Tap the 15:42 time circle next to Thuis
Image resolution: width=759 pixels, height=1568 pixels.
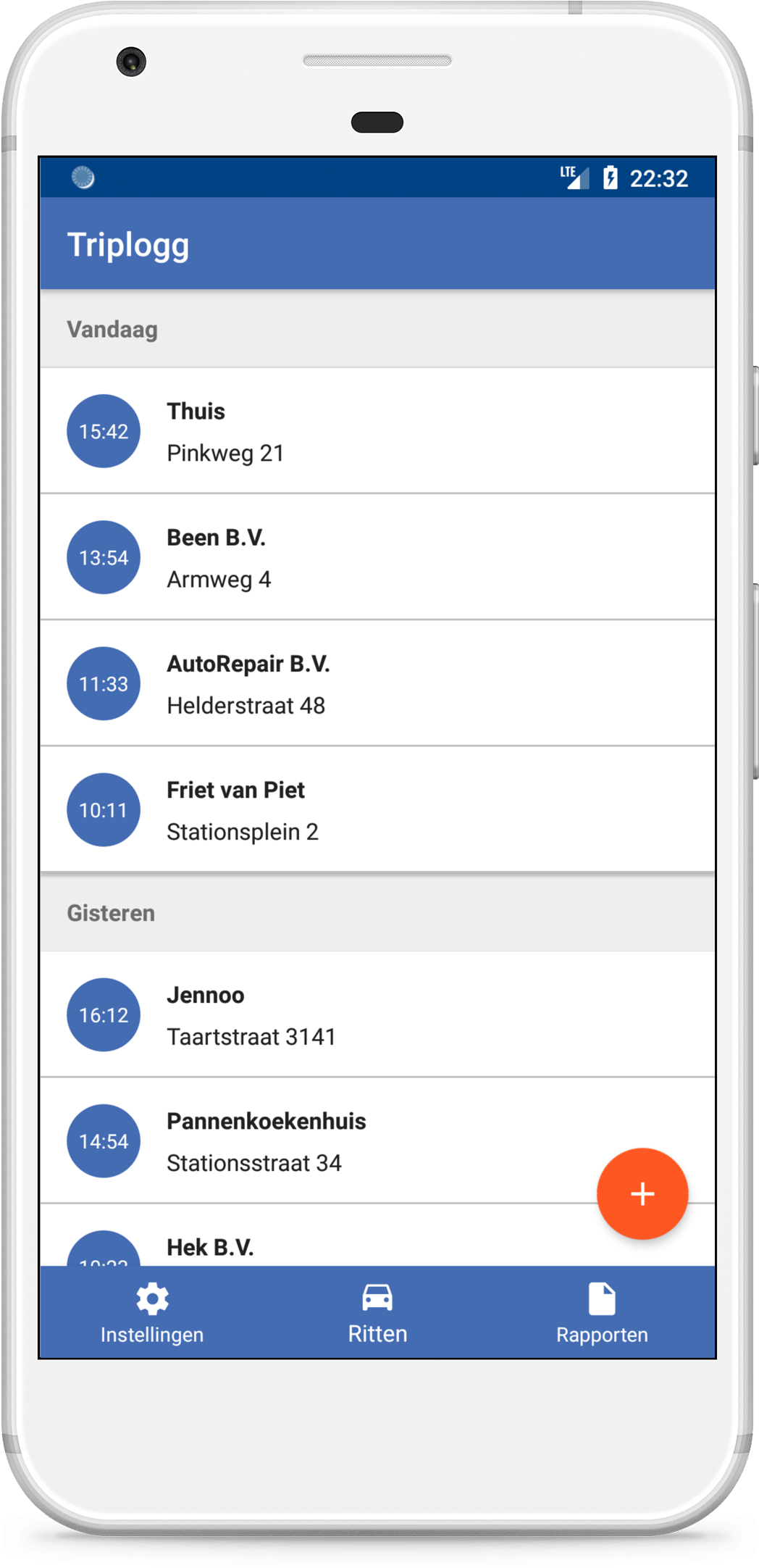[103, 430]
